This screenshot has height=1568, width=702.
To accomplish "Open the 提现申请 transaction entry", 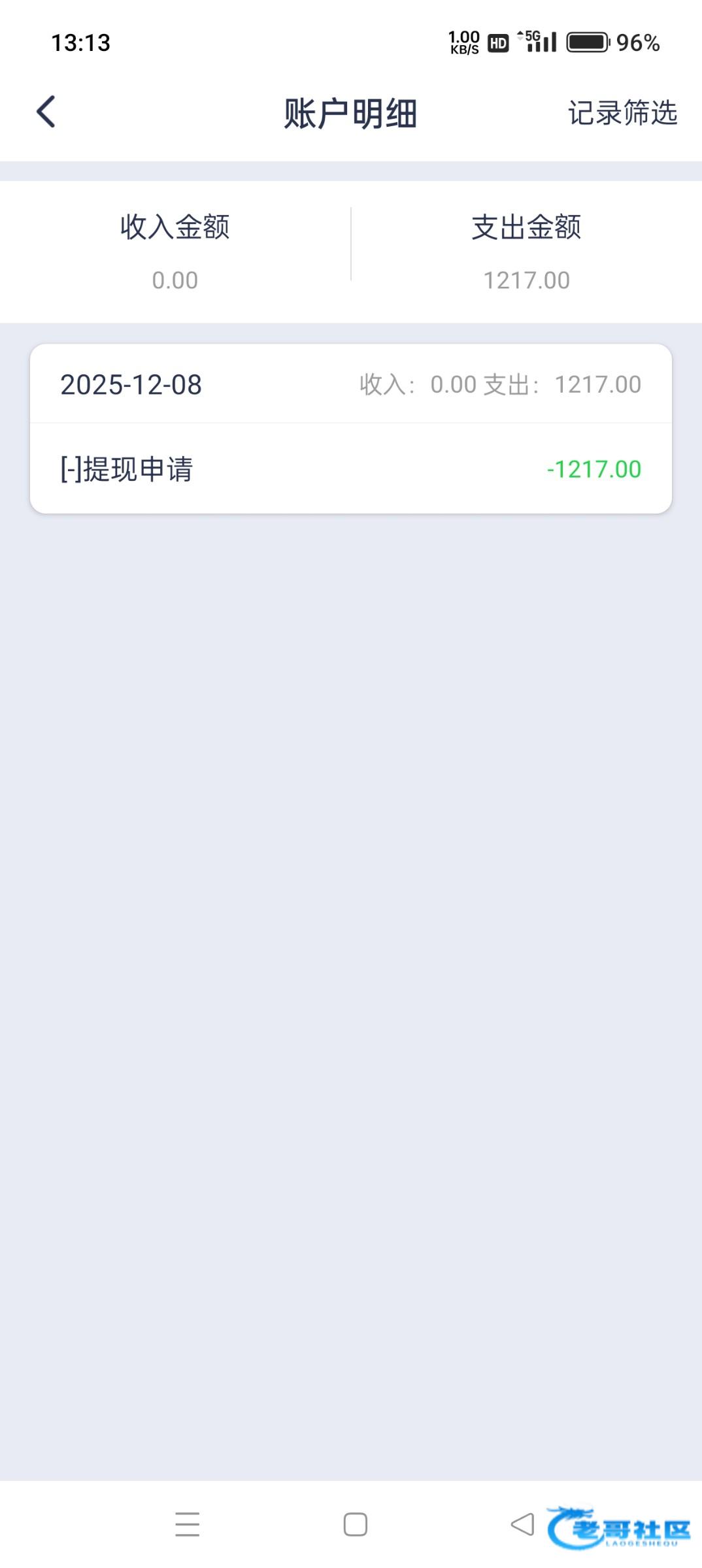I will point(350,468).
